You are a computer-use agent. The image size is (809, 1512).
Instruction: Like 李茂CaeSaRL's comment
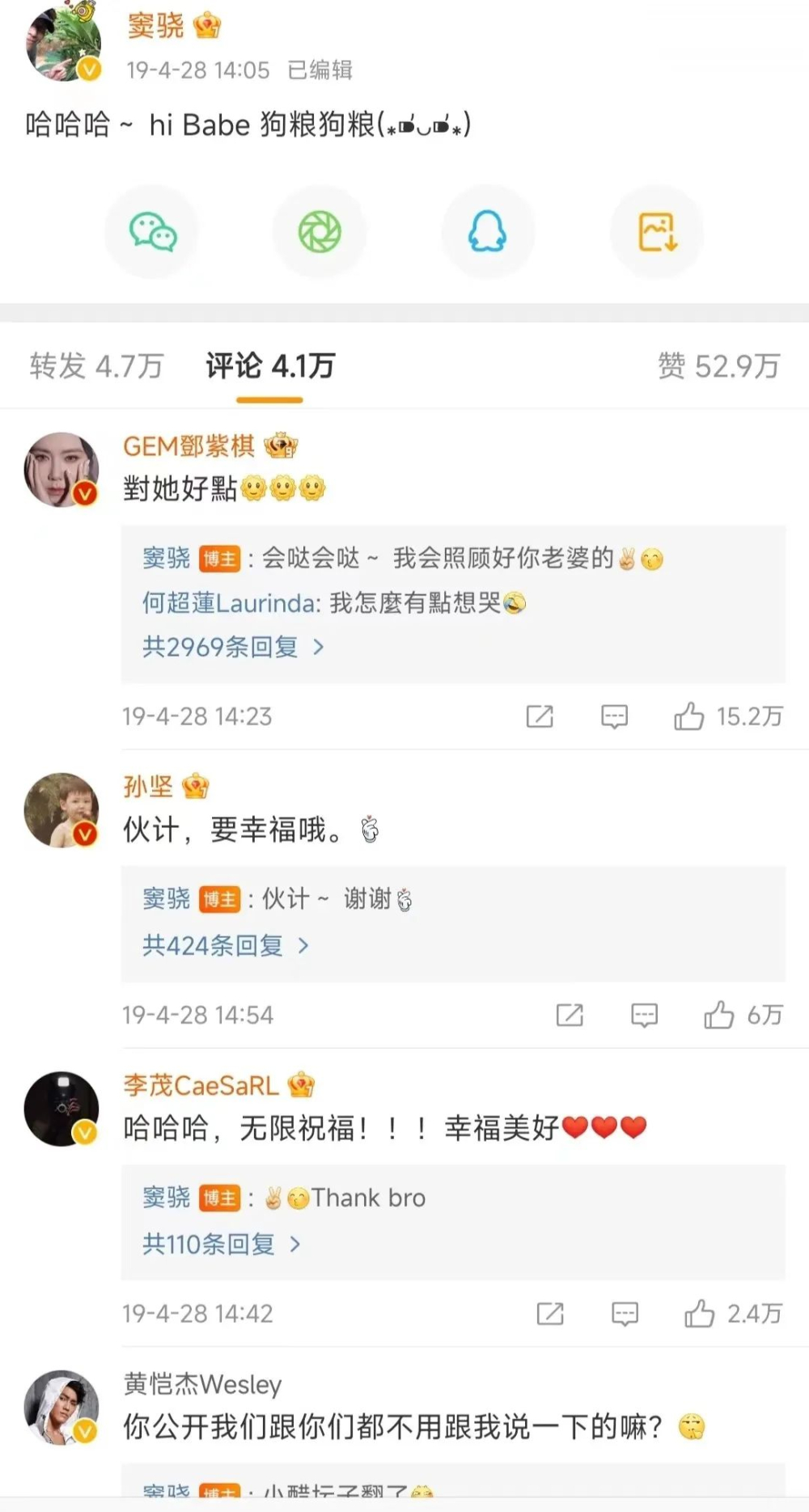[699, 1314]
